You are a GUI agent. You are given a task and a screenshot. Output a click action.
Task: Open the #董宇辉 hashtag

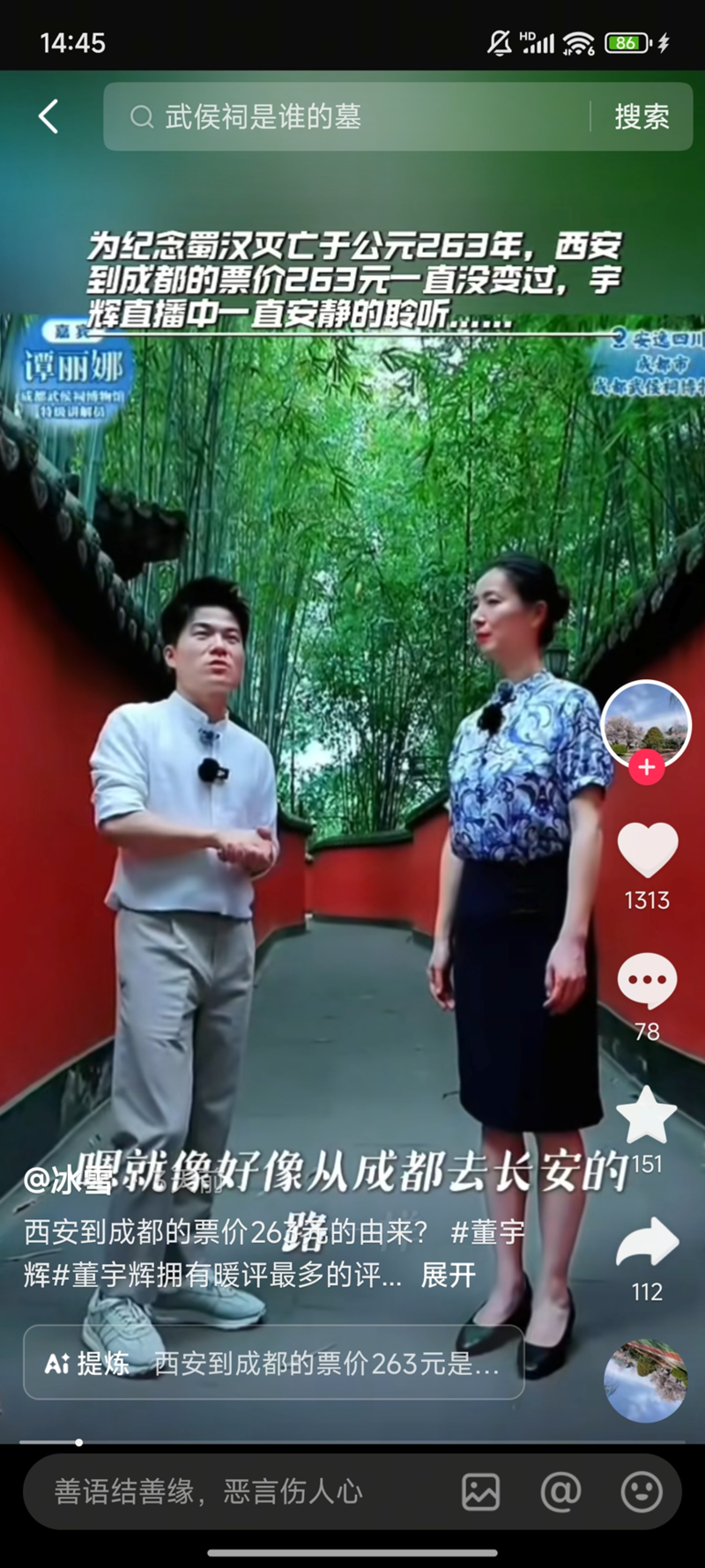[x=487, y=1231]
